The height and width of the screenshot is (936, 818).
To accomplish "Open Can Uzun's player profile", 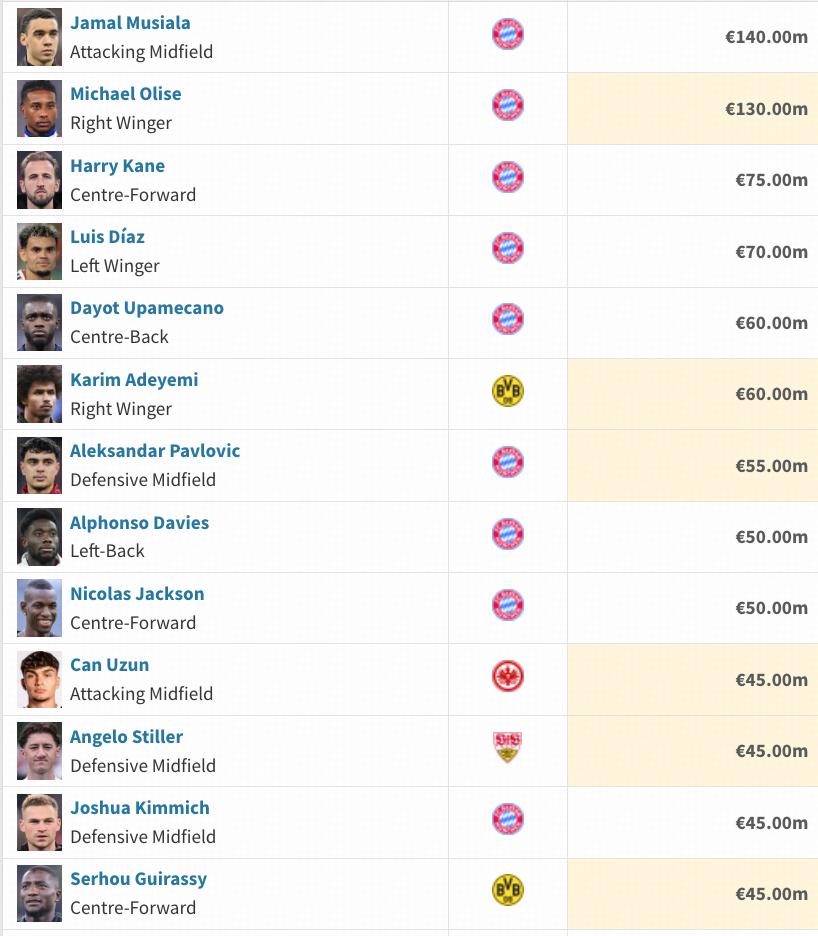I will [109, 665].
